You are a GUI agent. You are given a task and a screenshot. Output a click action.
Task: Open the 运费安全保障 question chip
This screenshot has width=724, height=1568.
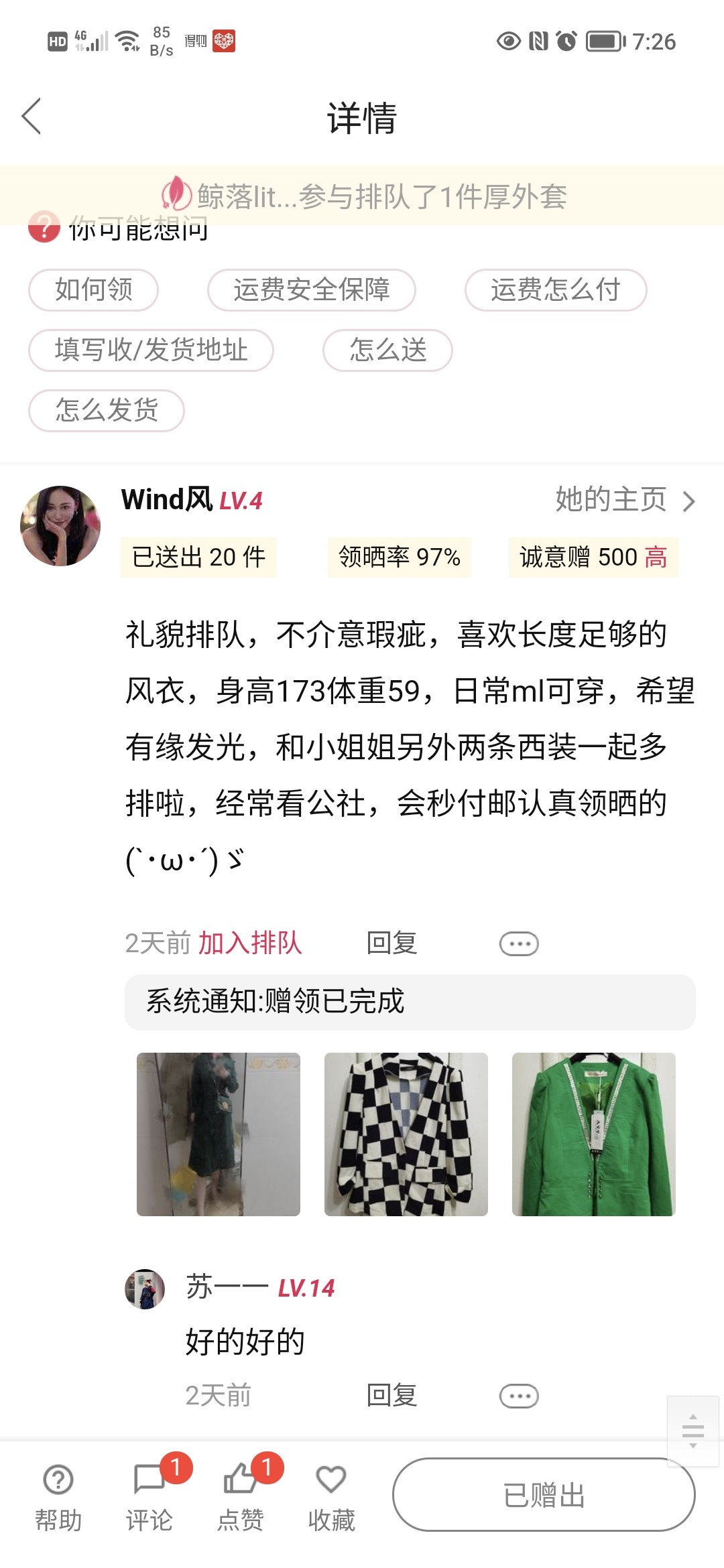311,290
